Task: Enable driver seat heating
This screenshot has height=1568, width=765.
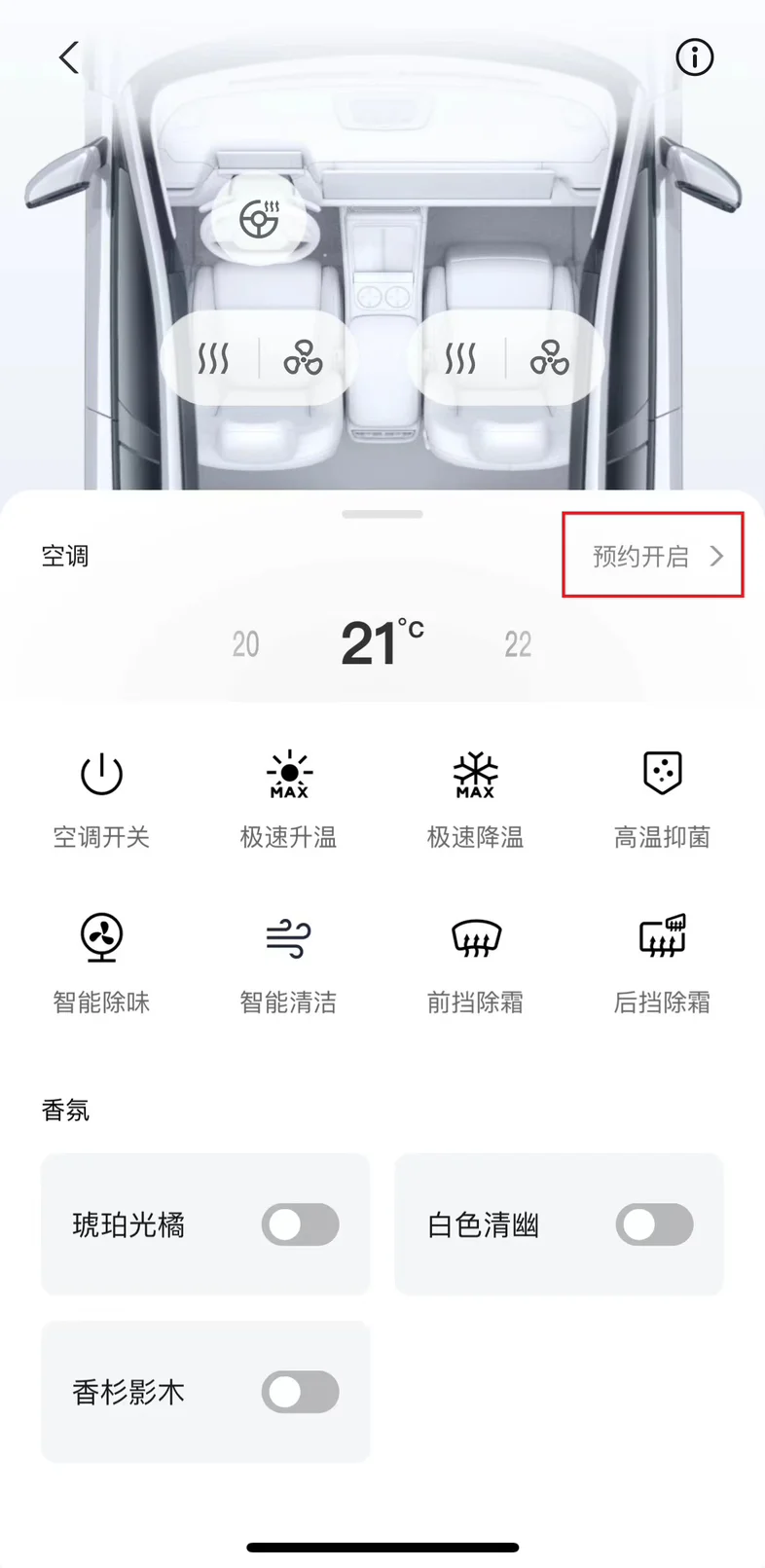Action: tap(213, 359)
